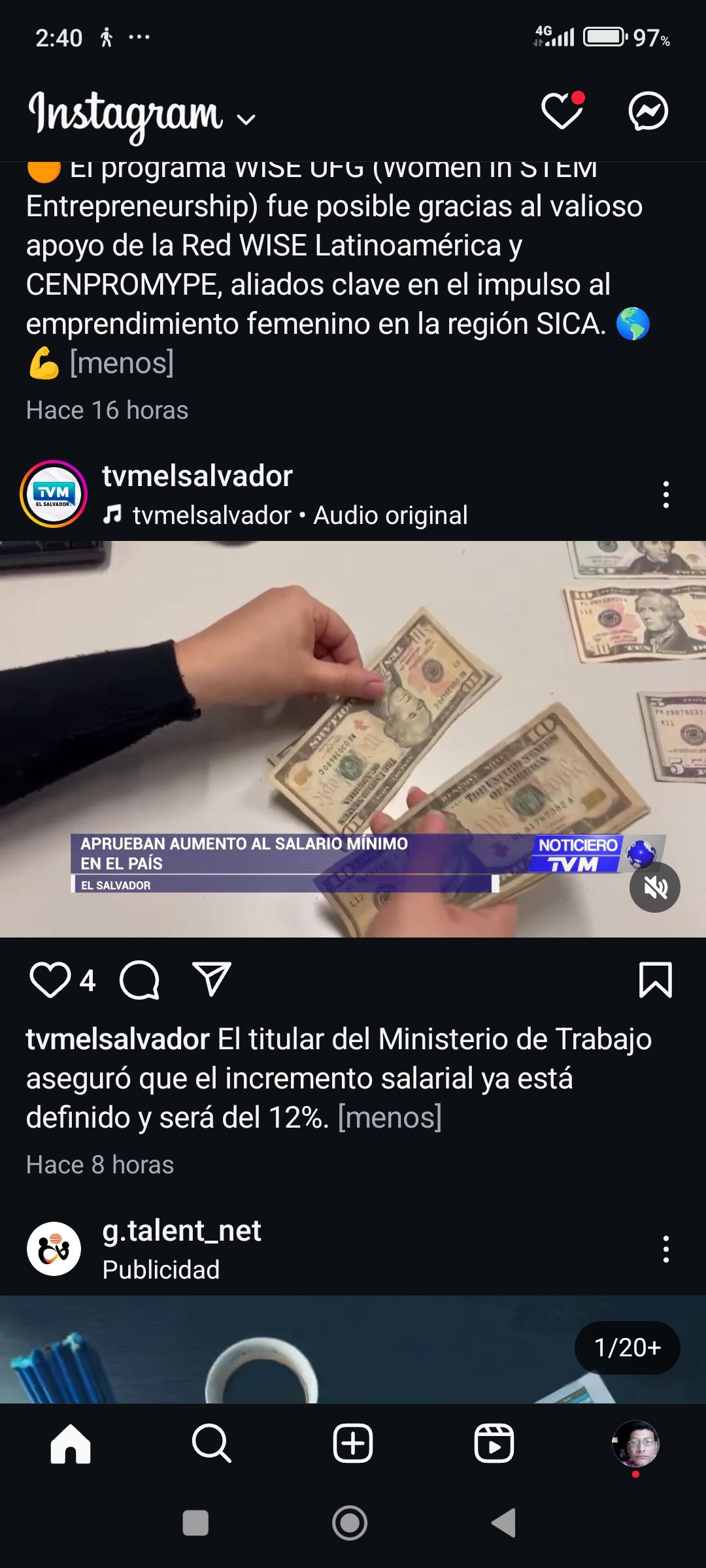706x1568 pixels.
Task: Comment on the tvmelsalvador post
Action: tap(140, 980)
